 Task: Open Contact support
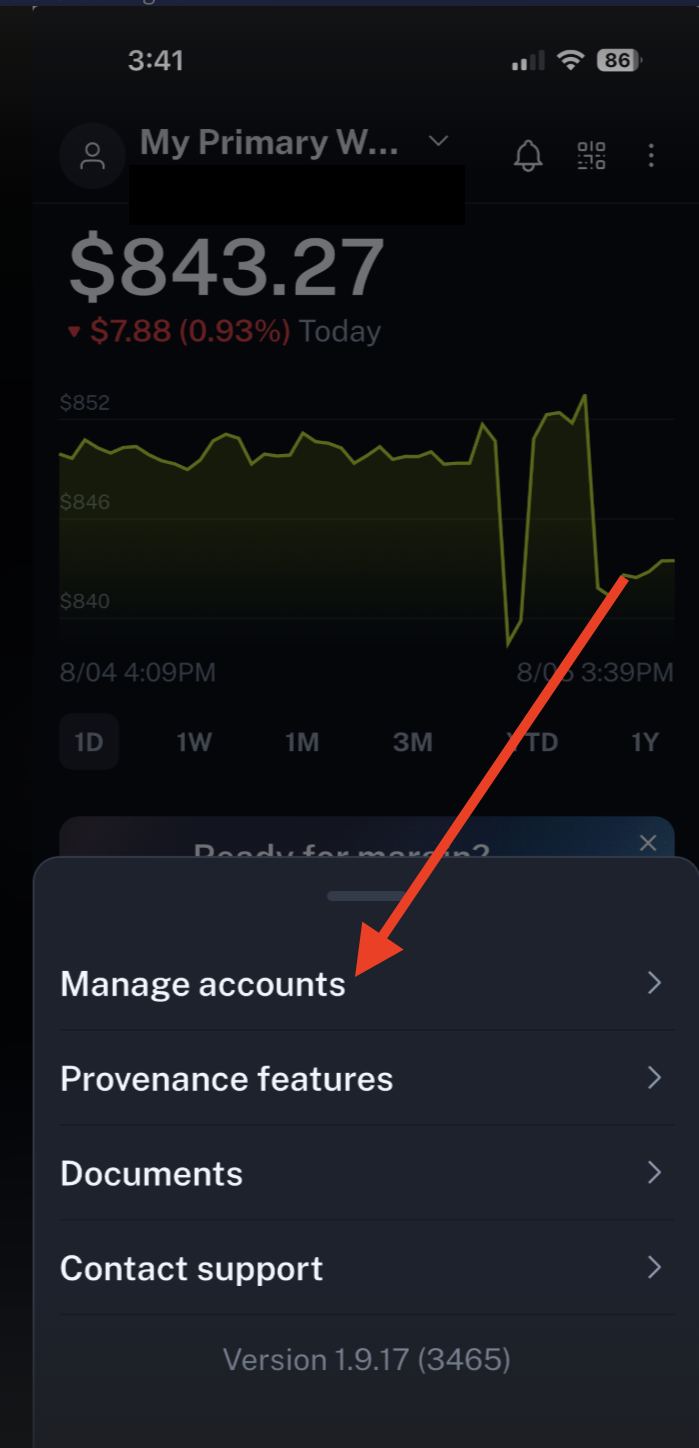click(x=366, y=1268)
